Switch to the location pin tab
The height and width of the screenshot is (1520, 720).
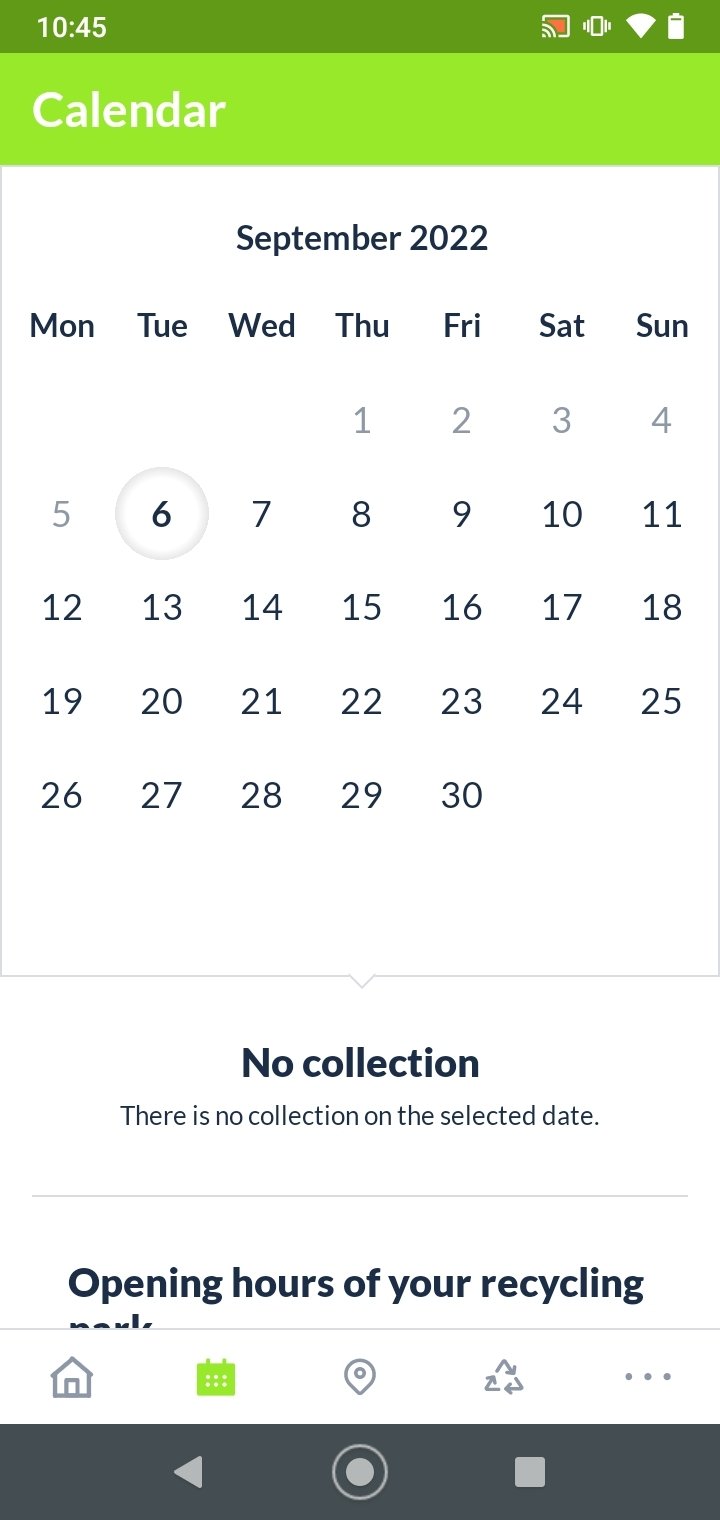(x=360, y=1377)
